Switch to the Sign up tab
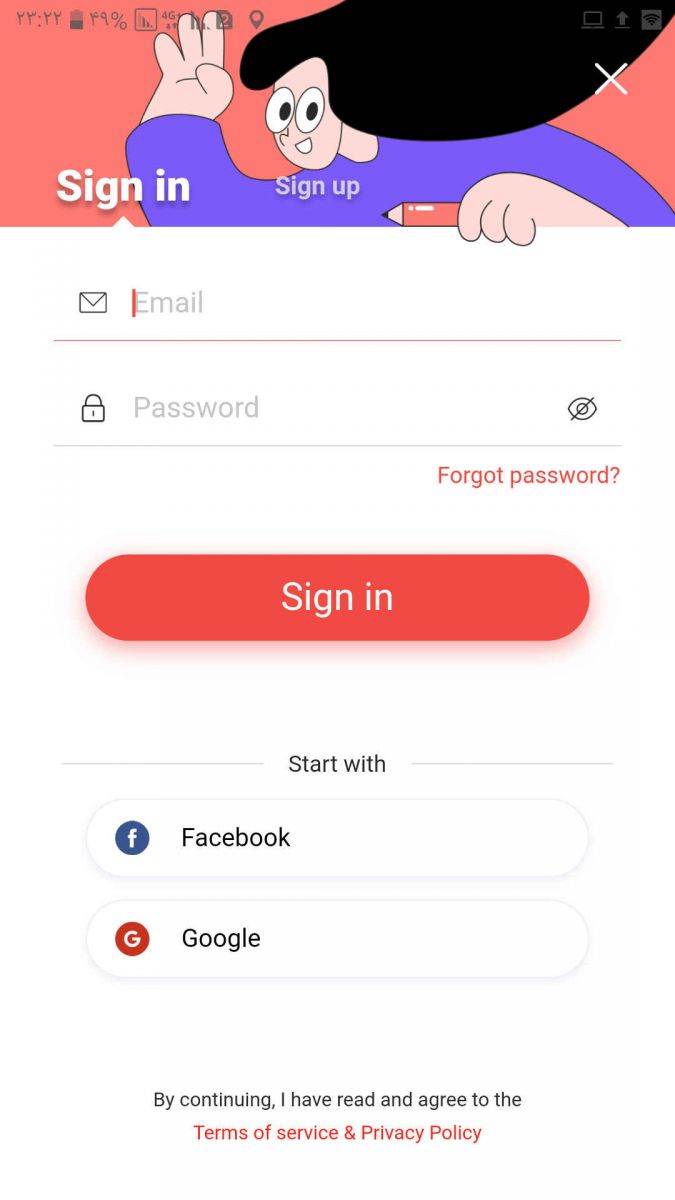 317,186
